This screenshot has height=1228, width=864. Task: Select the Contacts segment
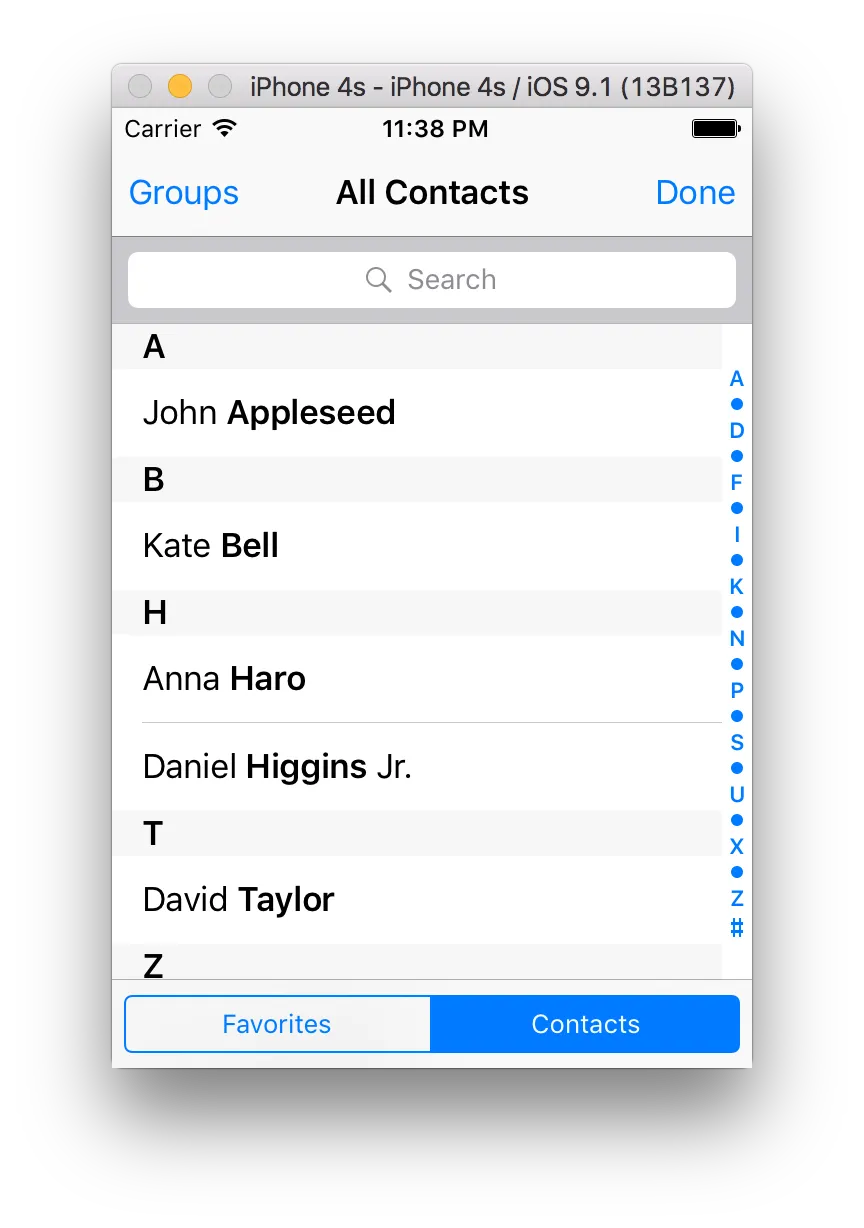[585, 1024]
